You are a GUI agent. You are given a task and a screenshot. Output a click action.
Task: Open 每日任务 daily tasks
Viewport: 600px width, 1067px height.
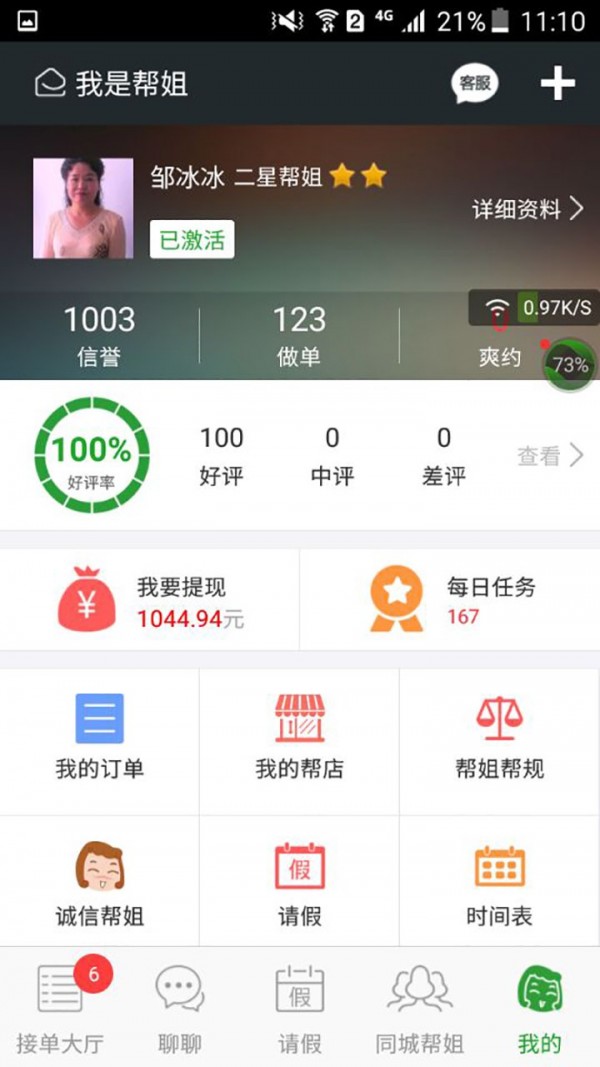tap(450, 600)
